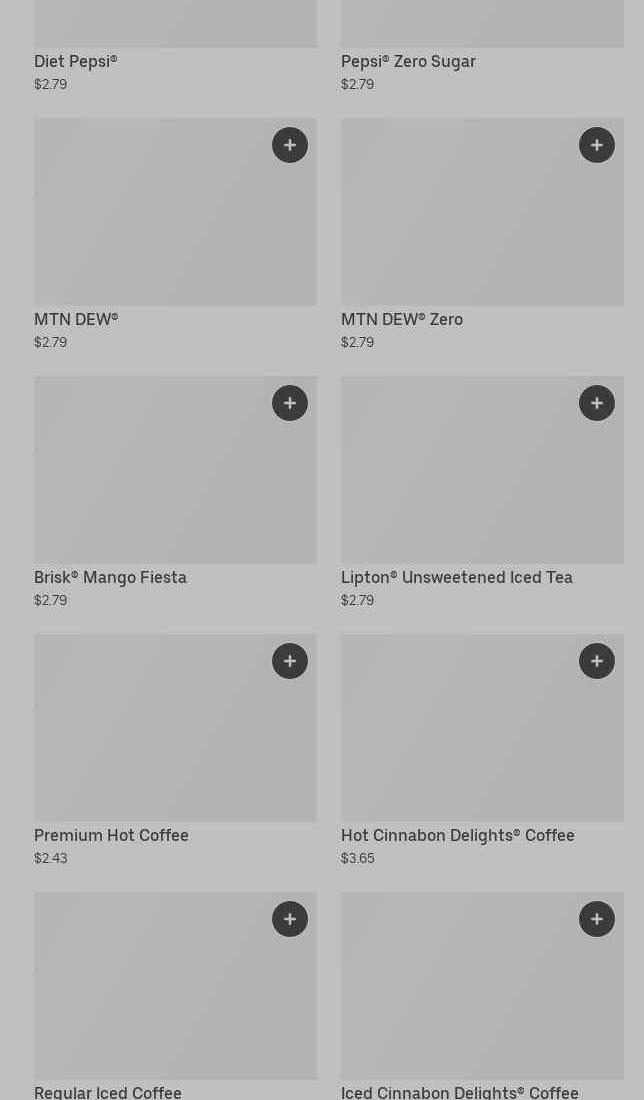Add Lipton Unsweetened Iced Tea to order
The width and height of the screenshot is (644, 1100).
coord(597,403)
